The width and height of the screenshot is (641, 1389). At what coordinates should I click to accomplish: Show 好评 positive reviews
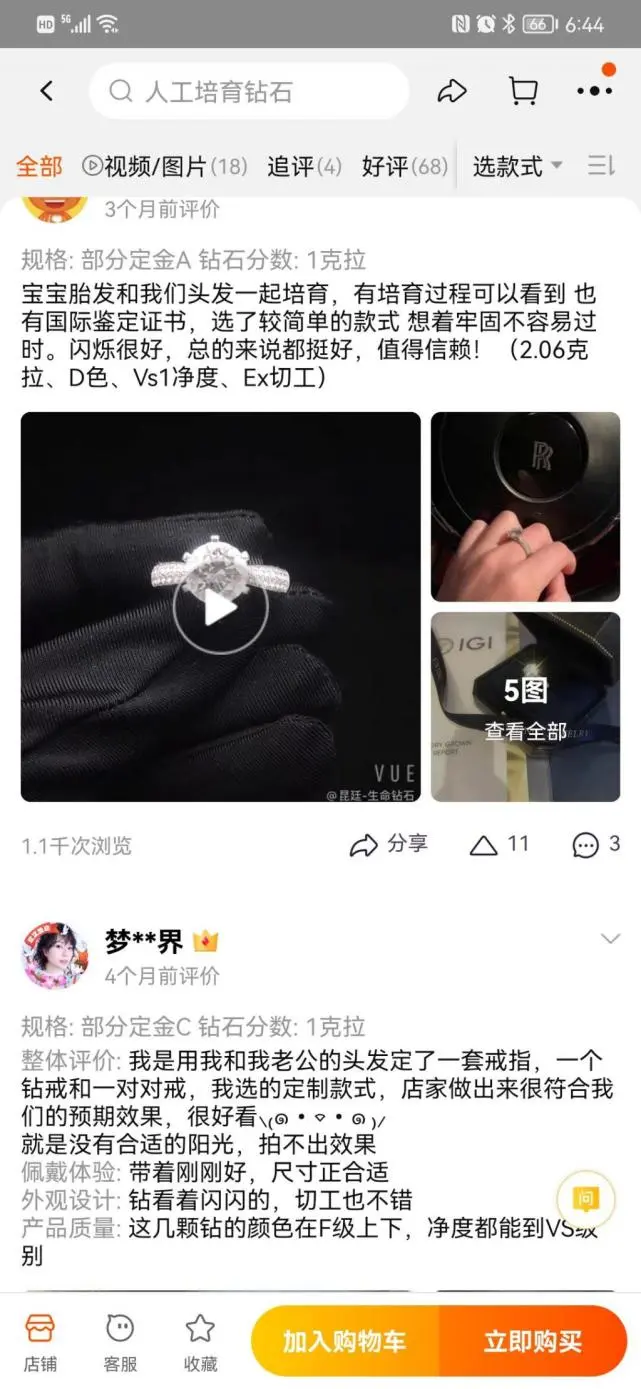[x=404, y=166]
